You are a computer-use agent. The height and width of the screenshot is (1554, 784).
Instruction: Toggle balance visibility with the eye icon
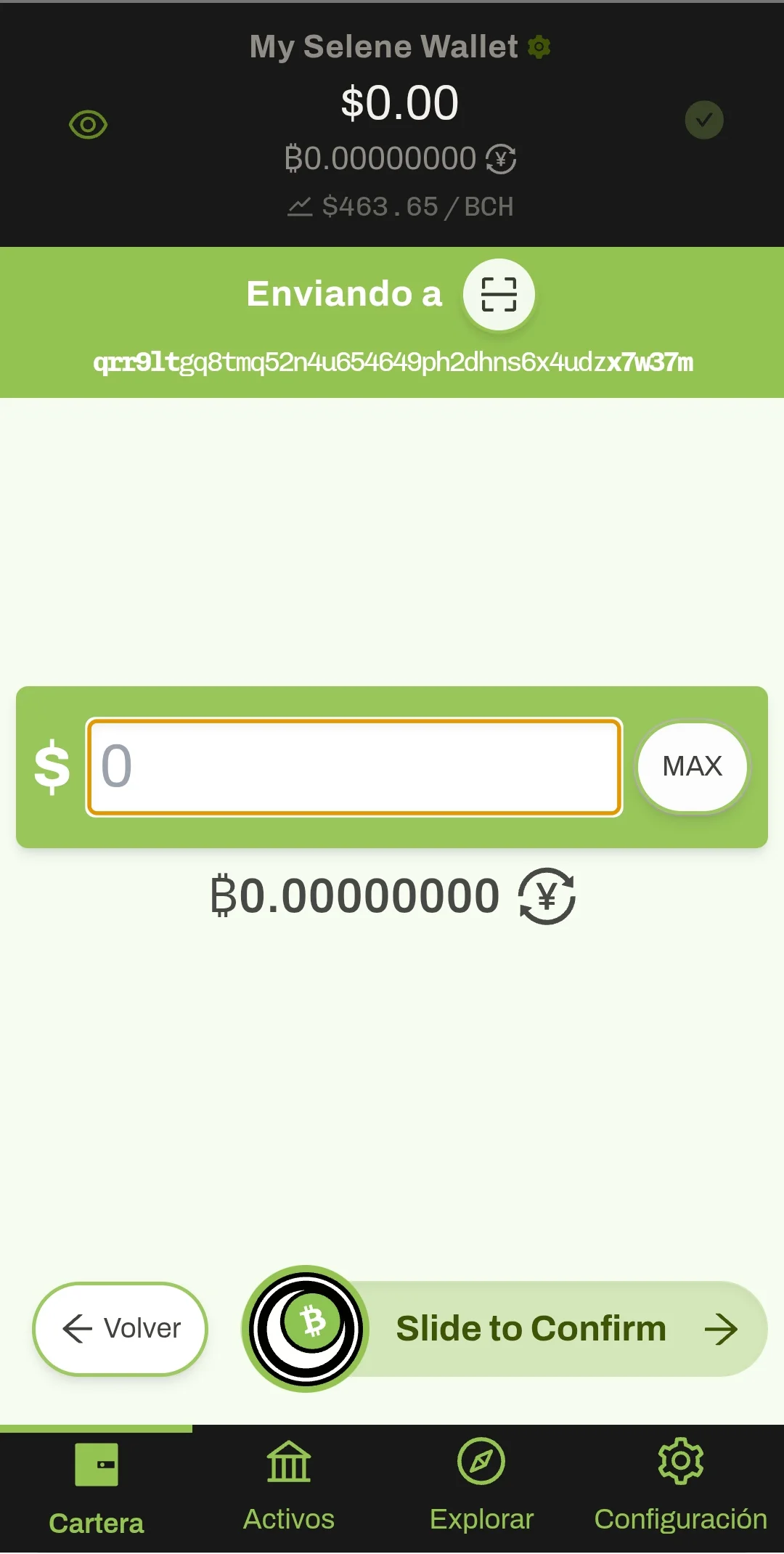88,125
